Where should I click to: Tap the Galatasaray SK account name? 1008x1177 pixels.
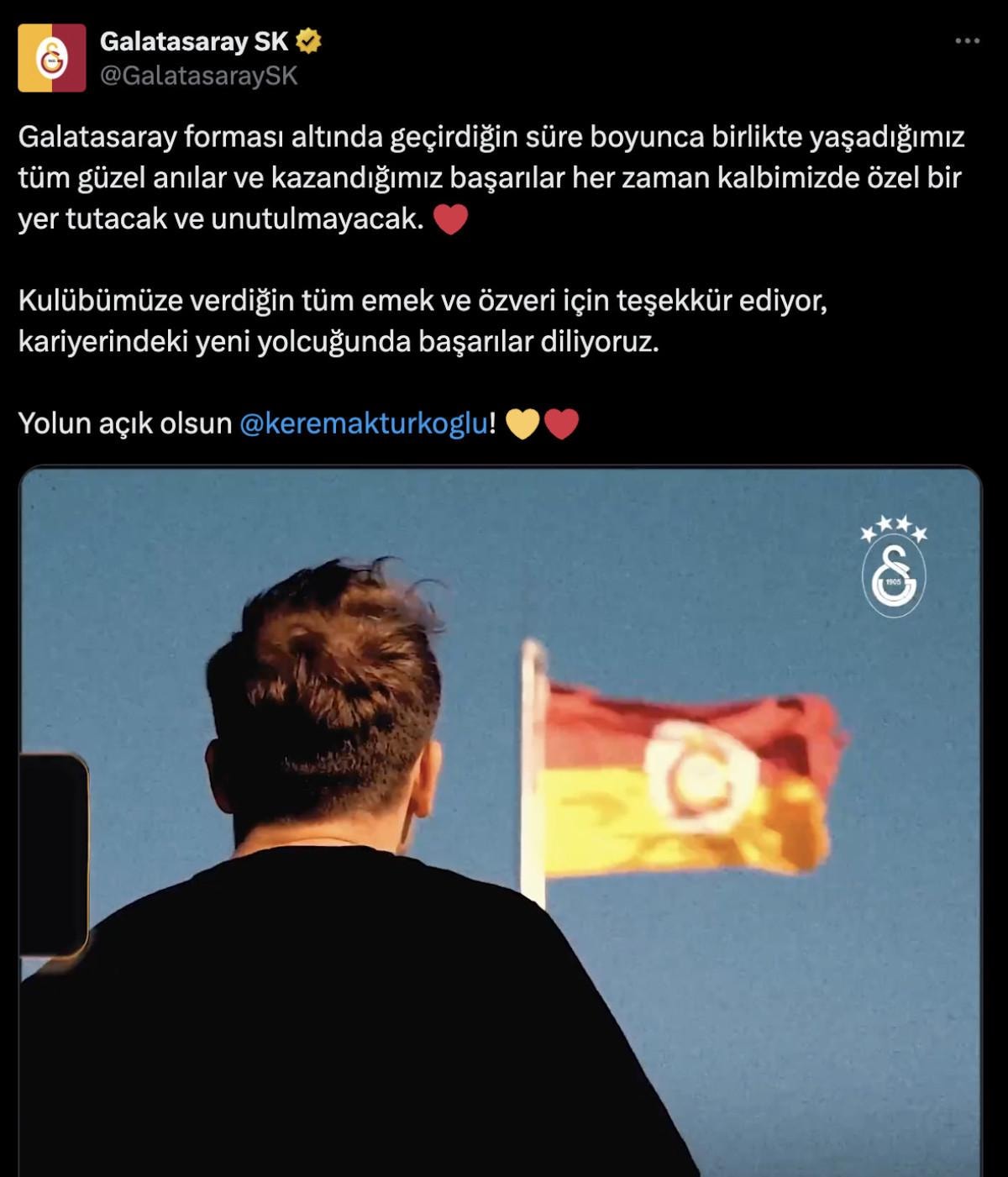click(x=193, y=41)
